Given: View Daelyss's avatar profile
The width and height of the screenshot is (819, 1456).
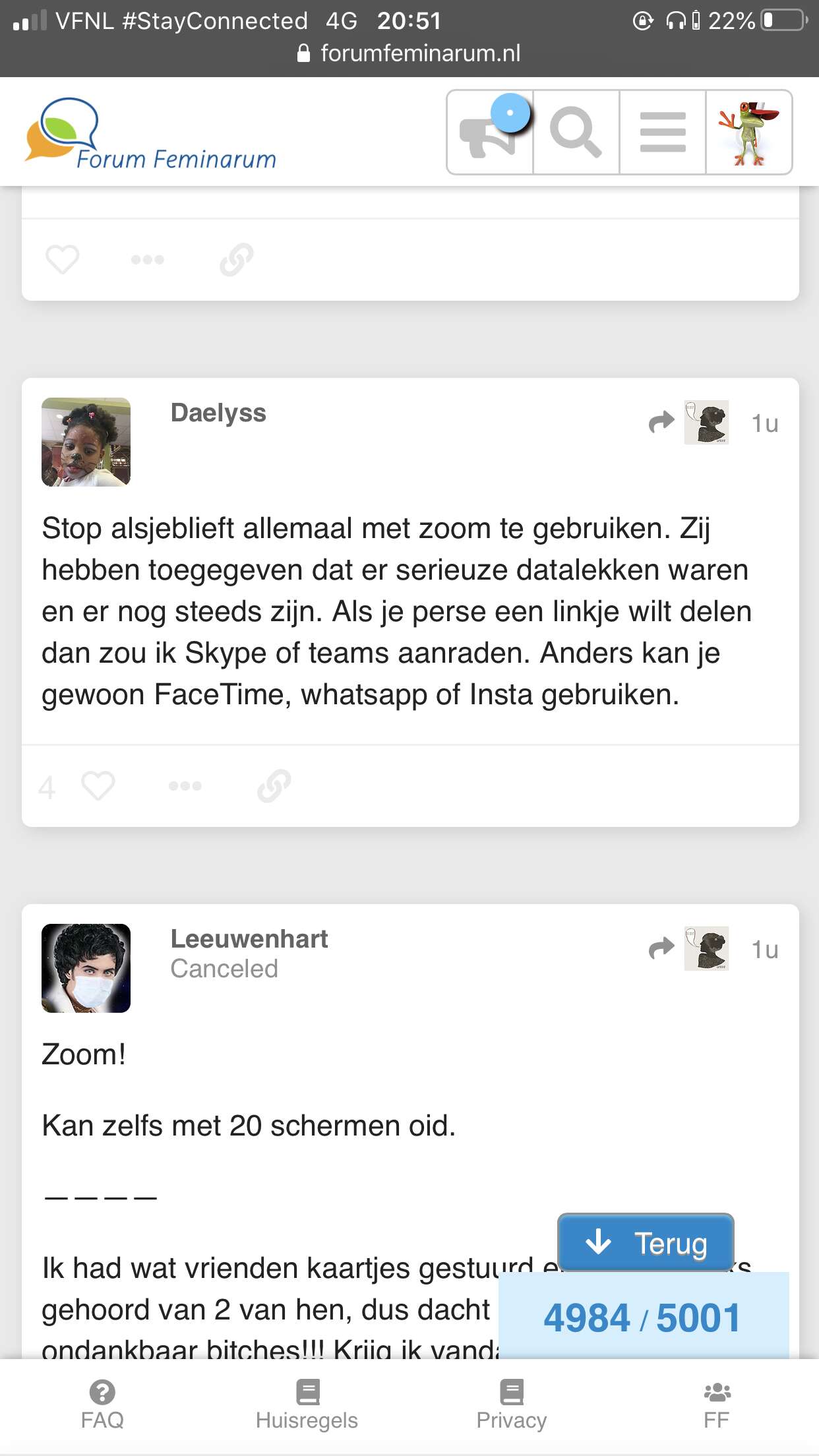Looking at the screenshot, I should 86,442.
